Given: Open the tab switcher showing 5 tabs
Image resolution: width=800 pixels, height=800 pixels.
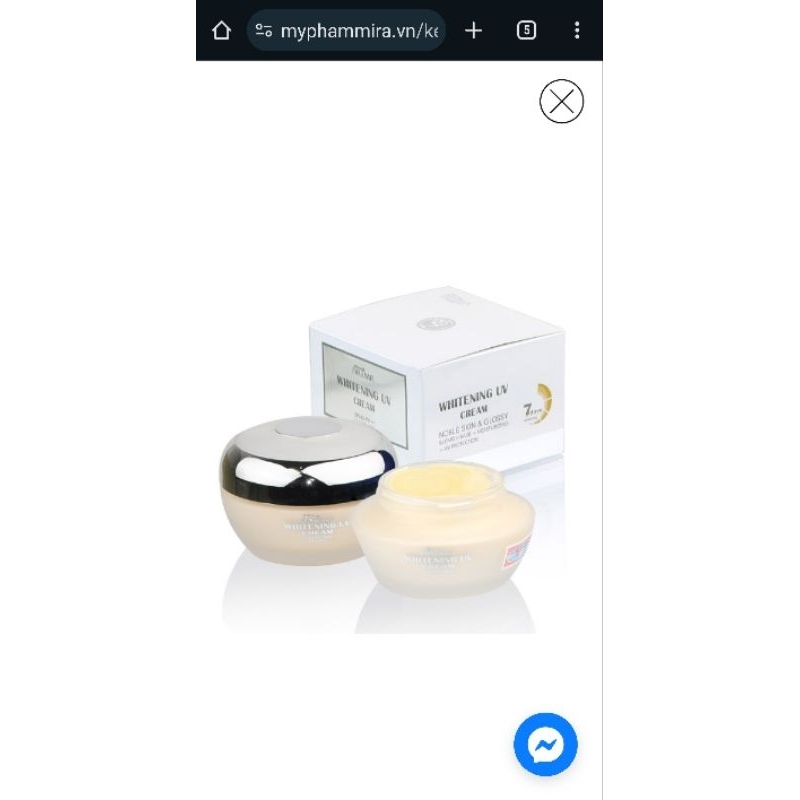Looking at the screenshot, I should [526, 31].
